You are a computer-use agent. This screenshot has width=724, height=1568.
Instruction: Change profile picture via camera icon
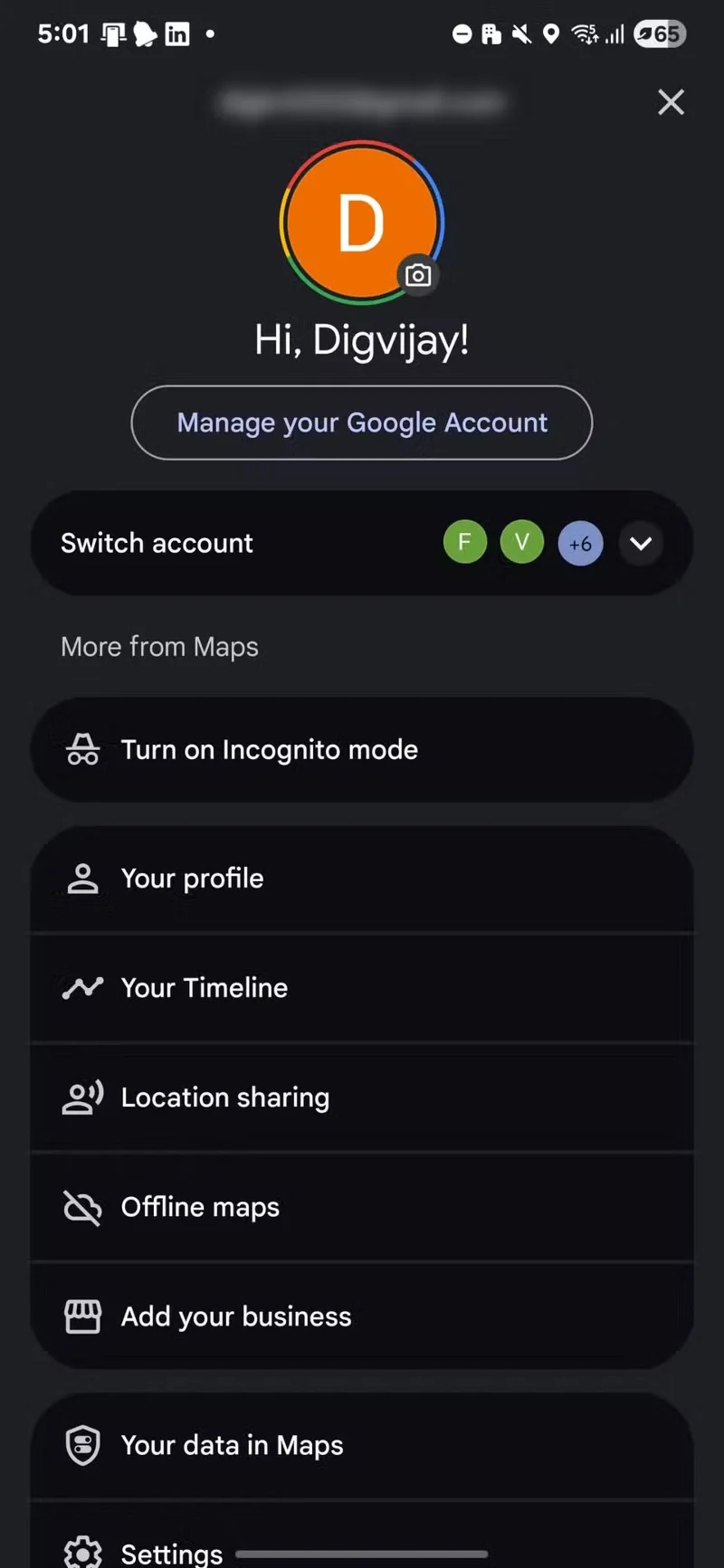pyautogui.click(x=418, y=275)
